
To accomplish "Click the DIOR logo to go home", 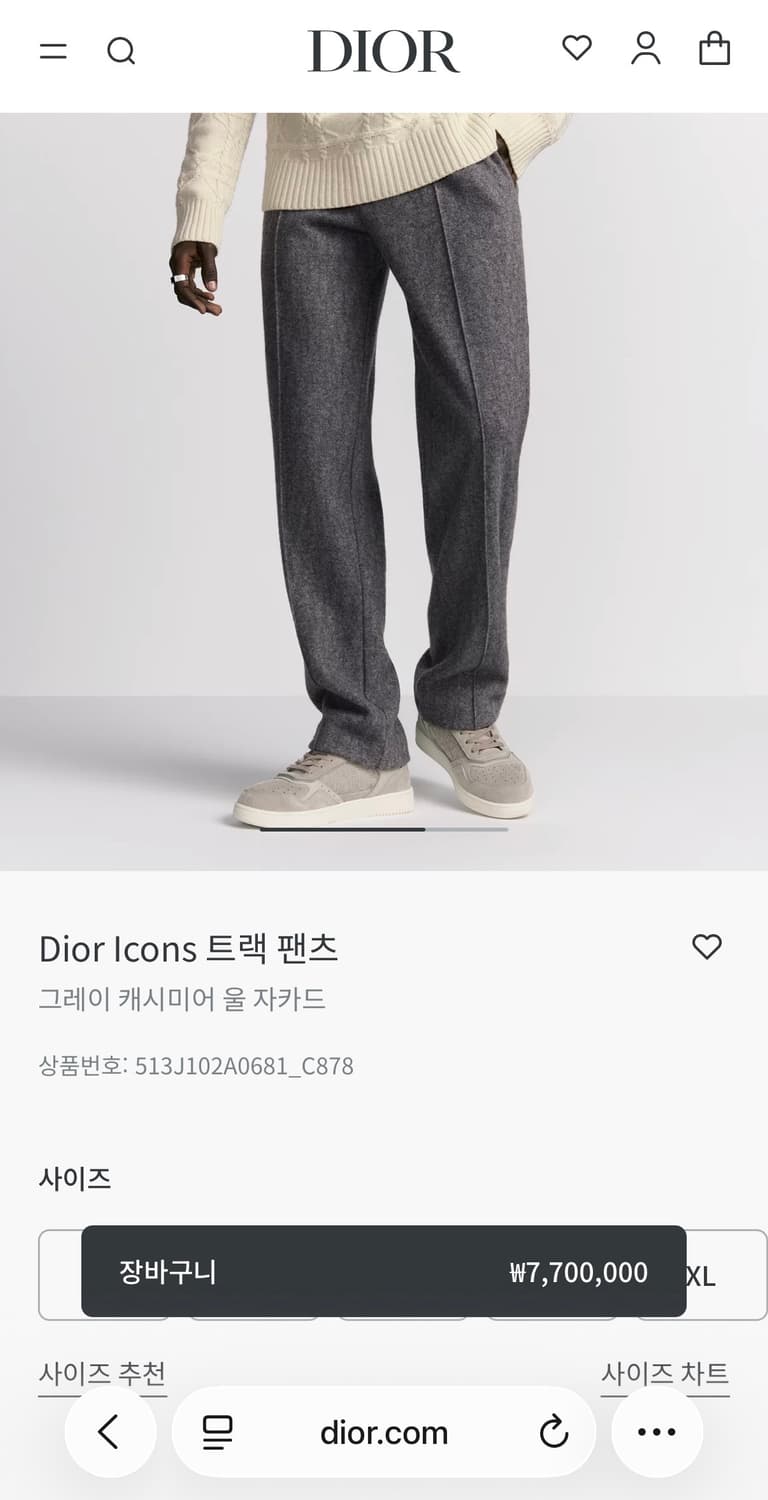I will (x=383, y=54).
